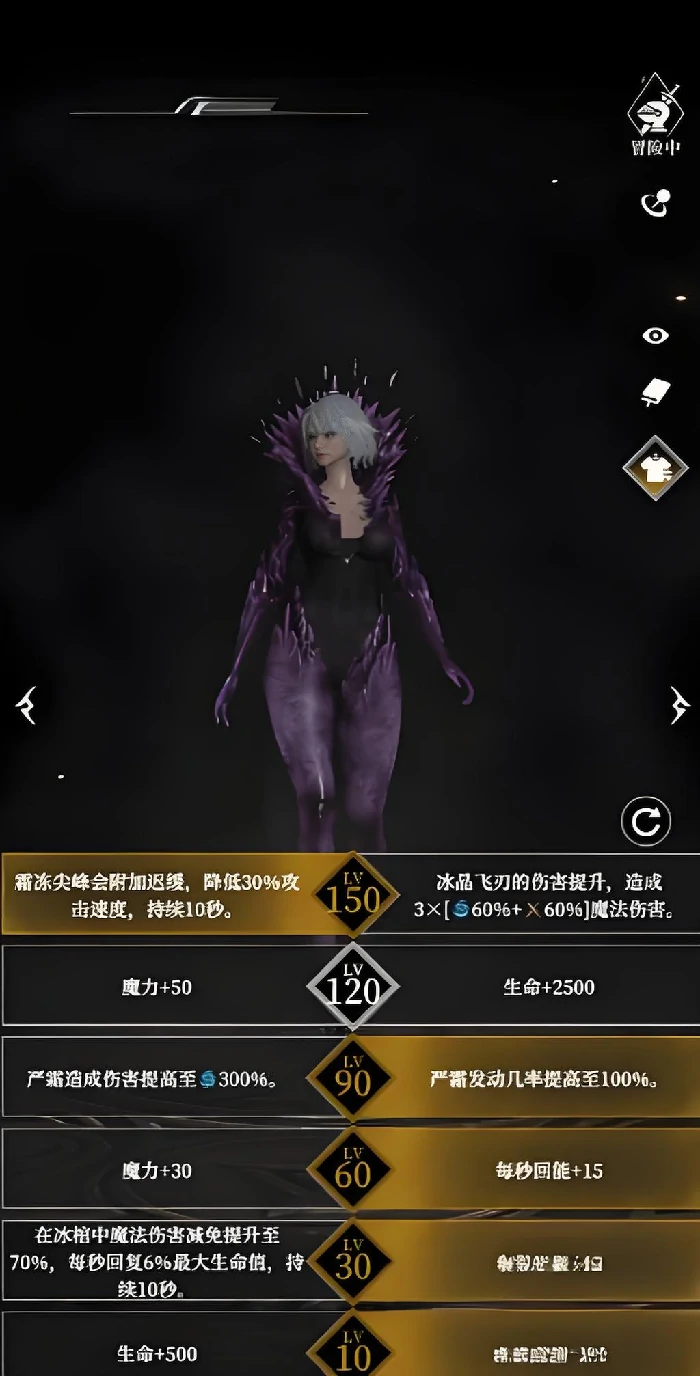Viewport: 700px width, 1376px height.
Task: Tap the character swap icon
Action: [655, 204]
